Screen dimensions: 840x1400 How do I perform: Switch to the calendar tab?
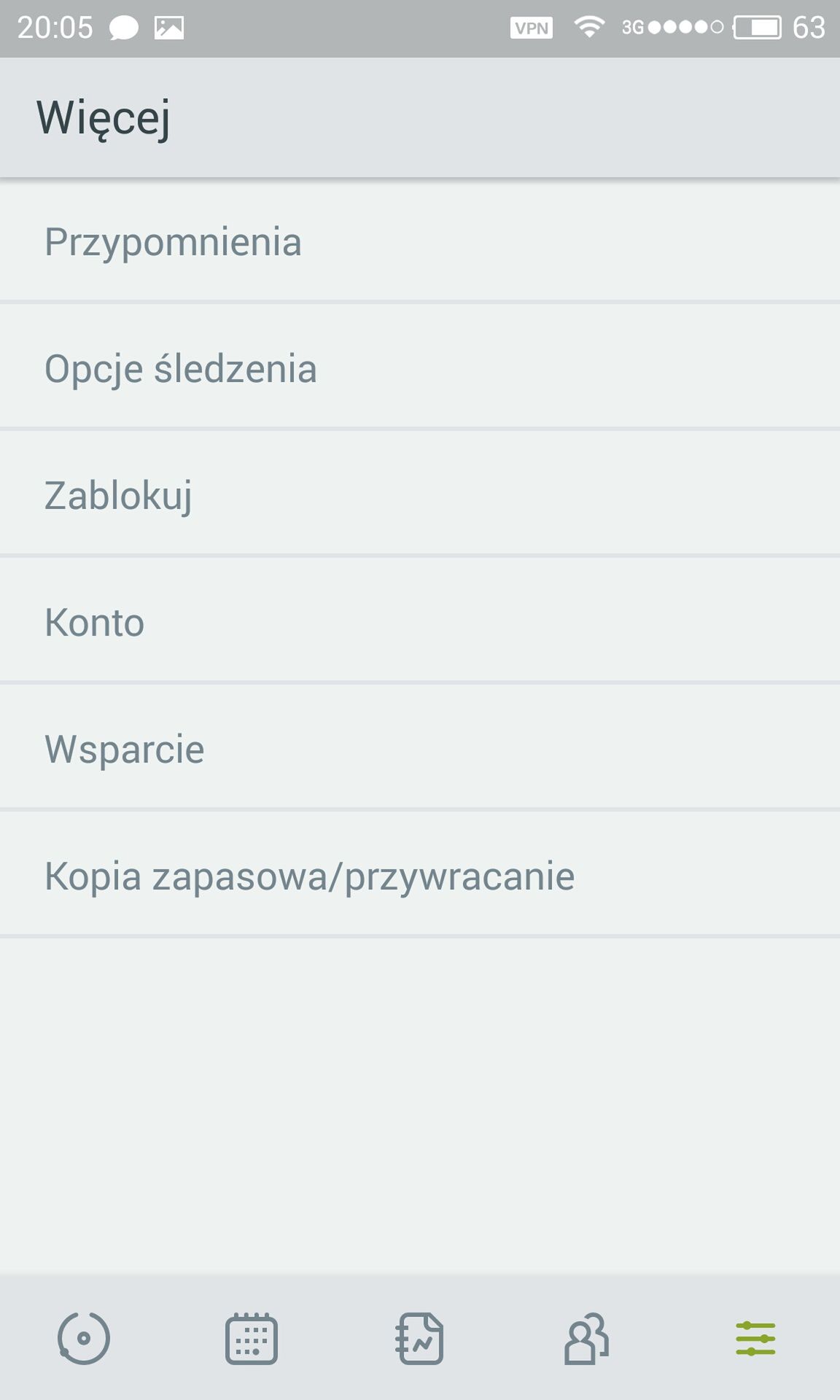(x=252, y=1338)
